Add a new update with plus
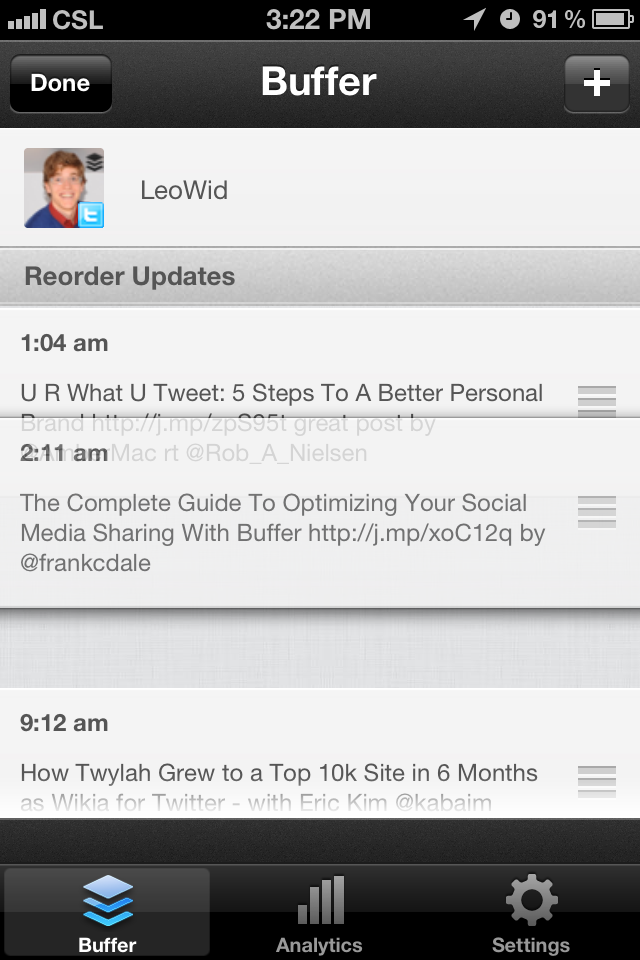The width and height of the screenshot is (640, 960). [x=596, y=83]
